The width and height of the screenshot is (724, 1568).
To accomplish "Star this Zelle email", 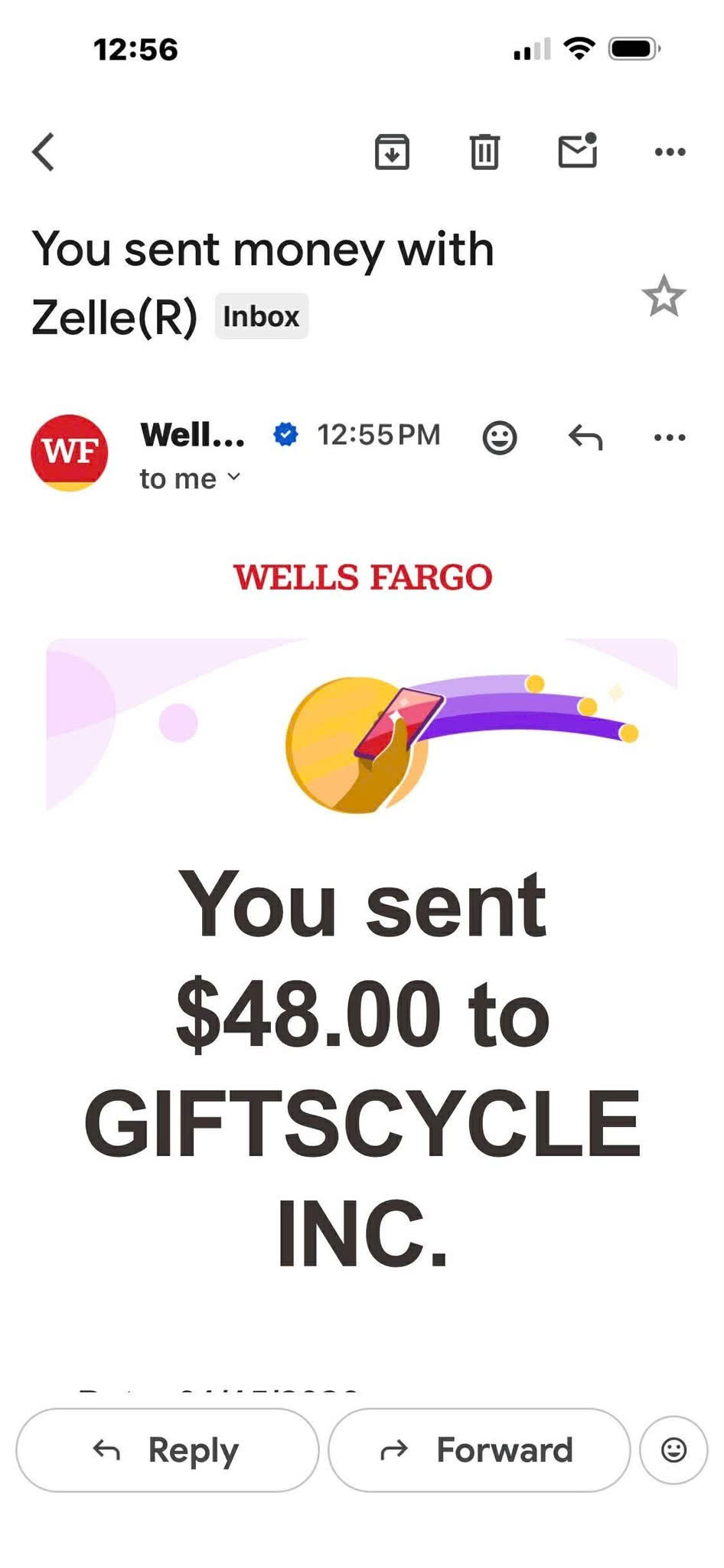I will coord(664,296).
